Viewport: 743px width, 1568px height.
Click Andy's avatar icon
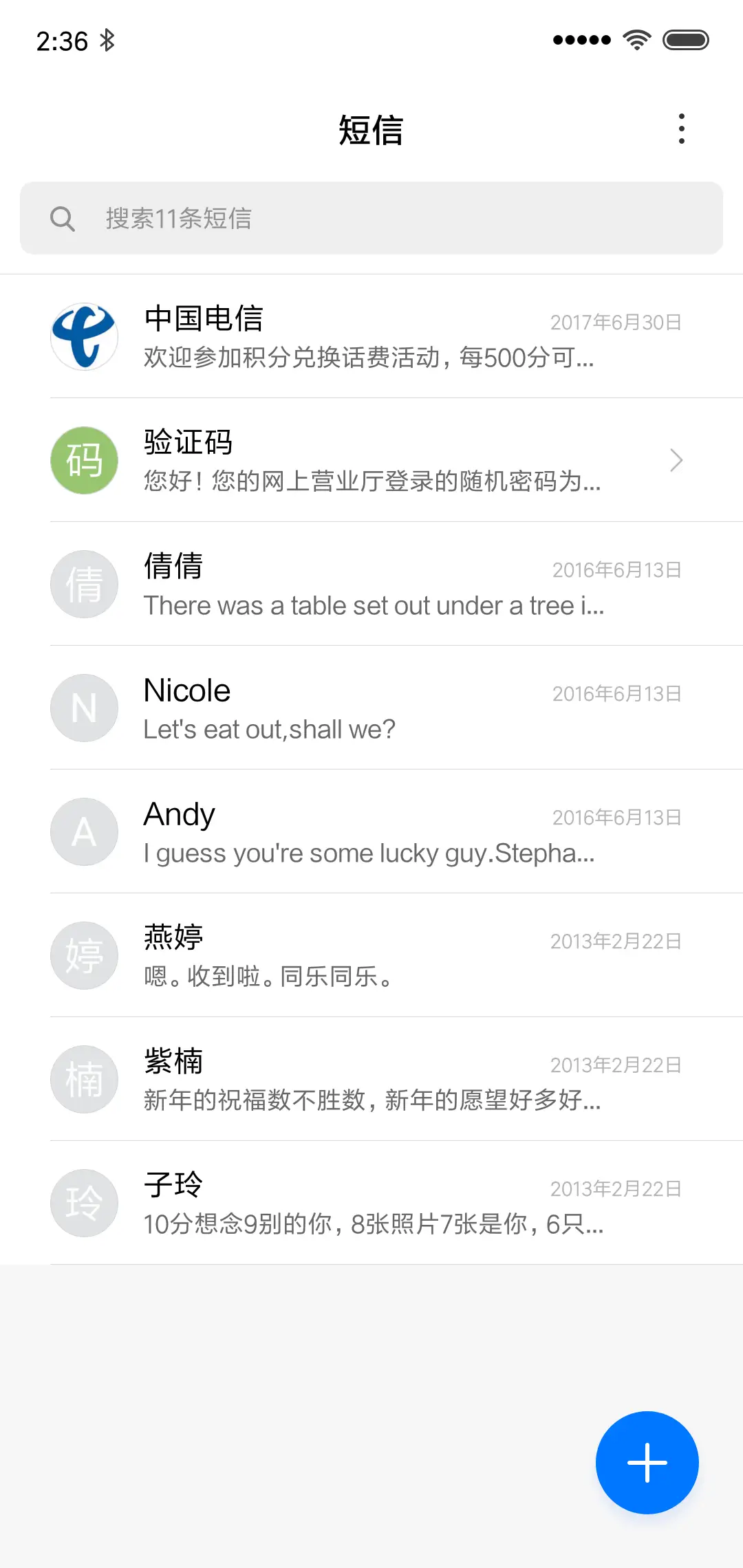84,831
